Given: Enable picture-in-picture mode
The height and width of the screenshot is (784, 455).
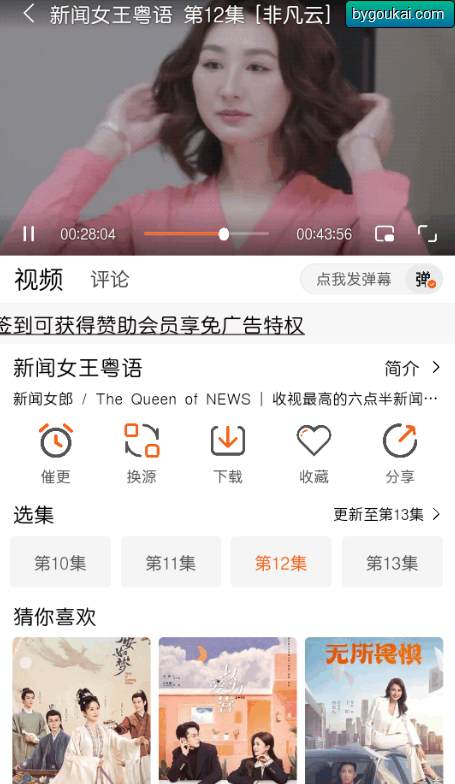Looking at the screenshot, I should pos(384,234).
